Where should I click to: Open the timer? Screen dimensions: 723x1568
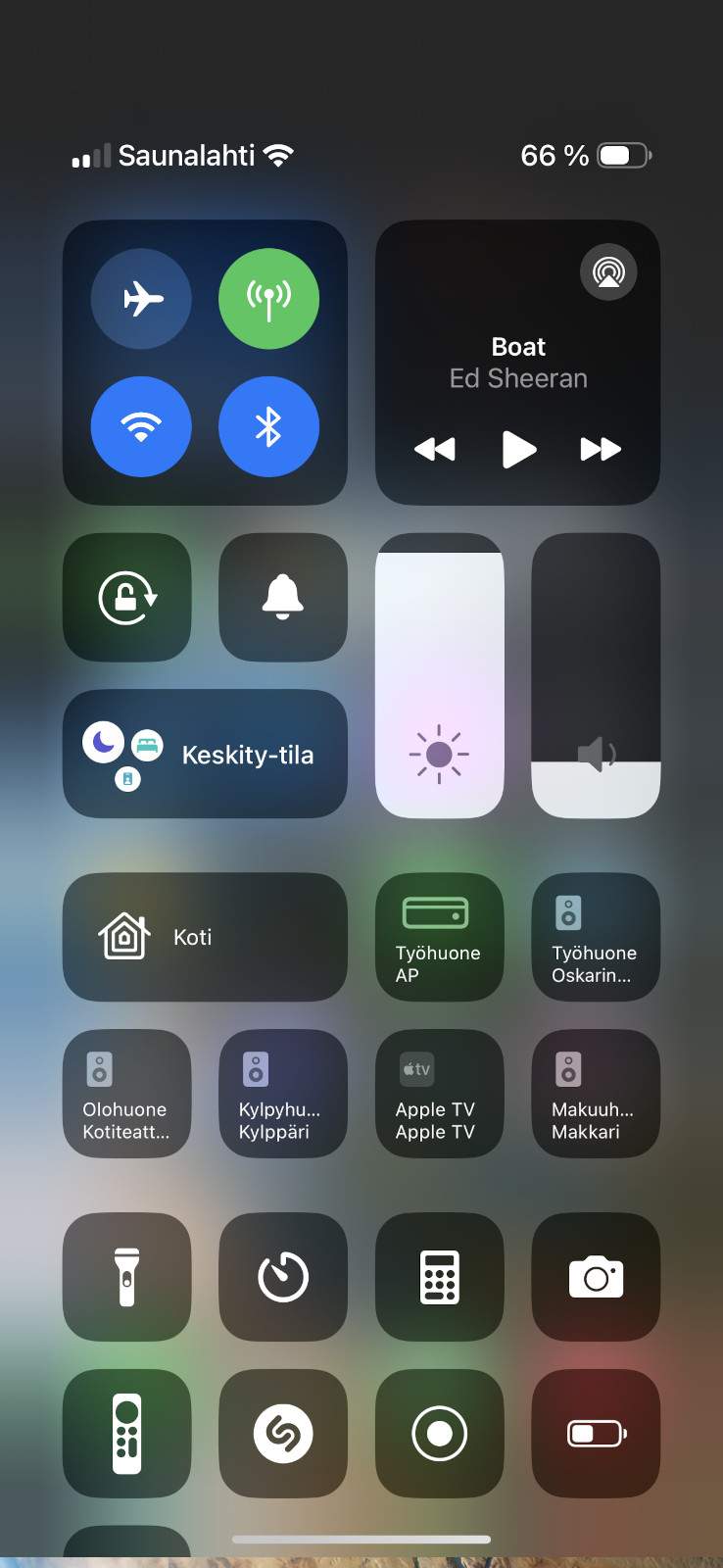coord(283,1277)
